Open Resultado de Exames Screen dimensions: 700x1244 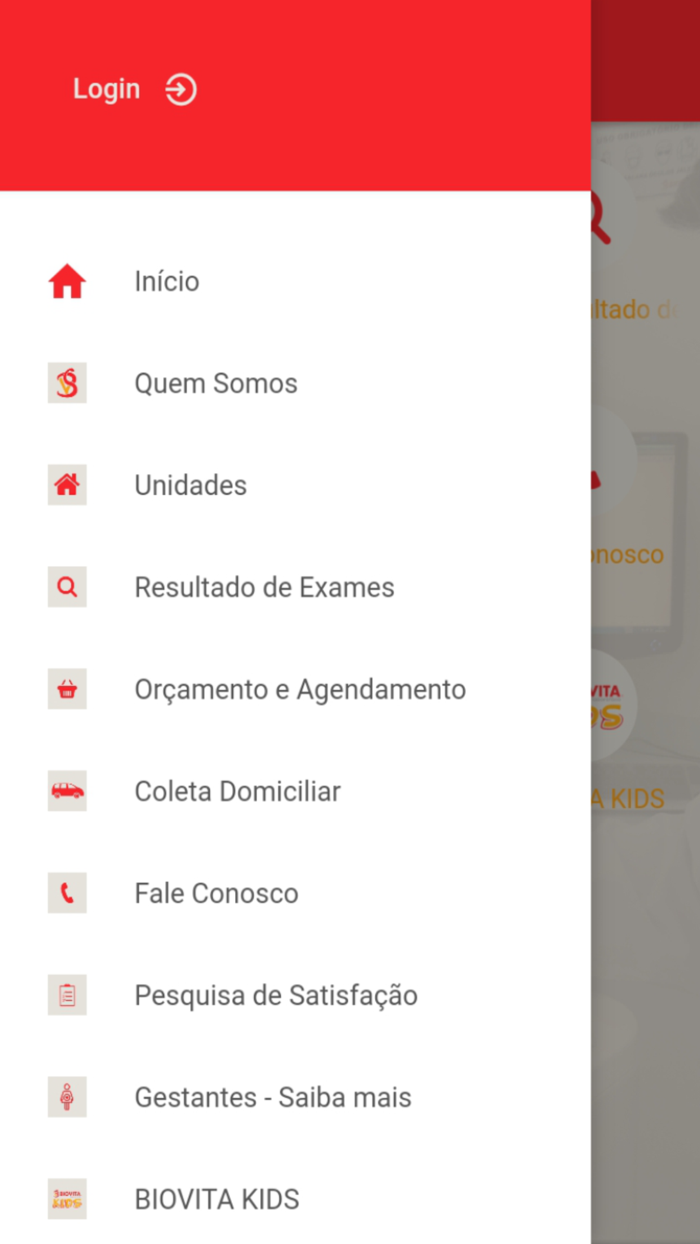click(x=264, y=588)
